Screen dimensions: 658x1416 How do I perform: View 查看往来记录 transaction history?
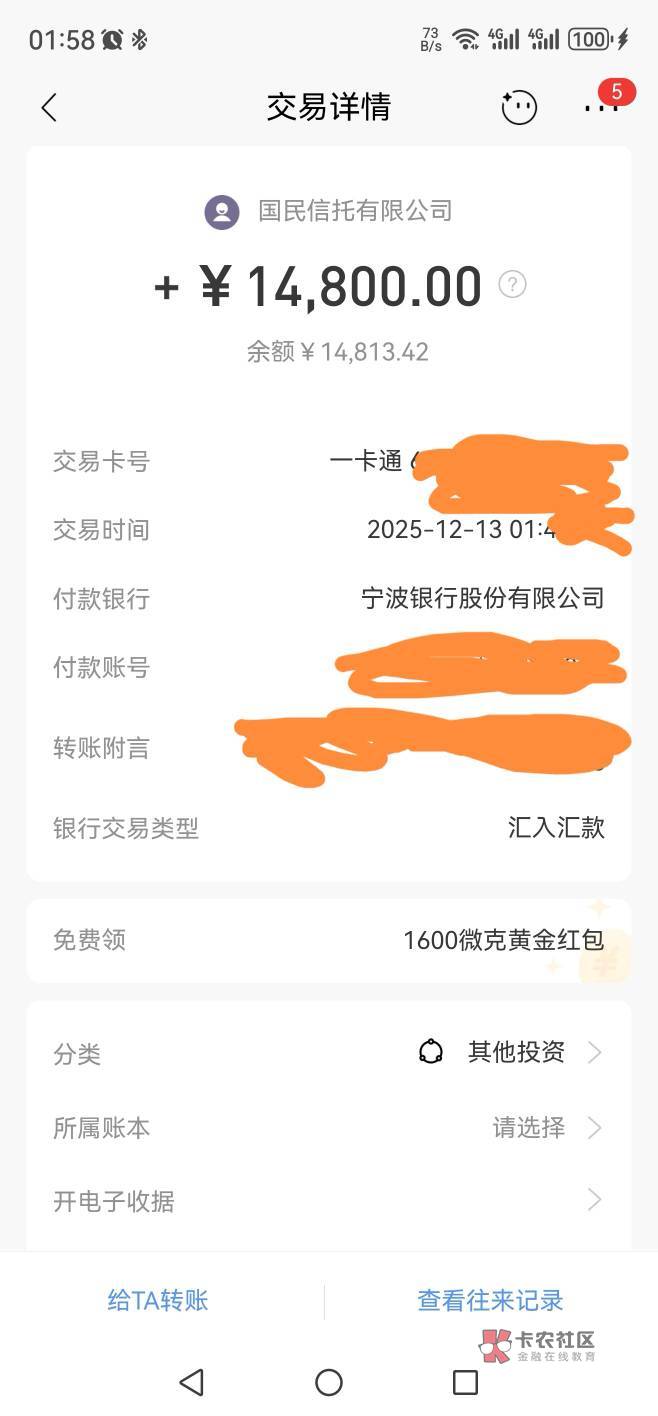[490, 1300]
